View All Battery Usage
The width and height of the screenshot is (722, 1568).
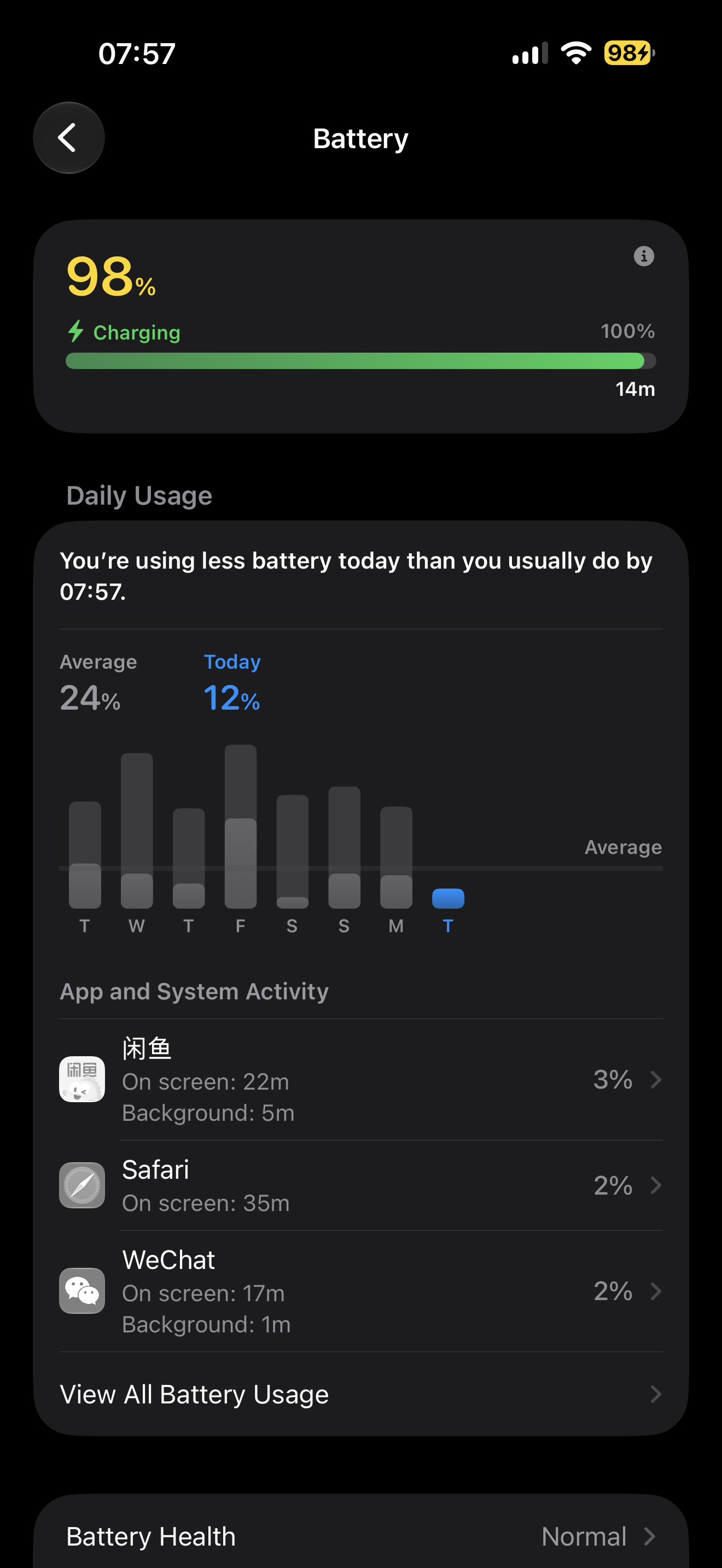click(360, 1394)
